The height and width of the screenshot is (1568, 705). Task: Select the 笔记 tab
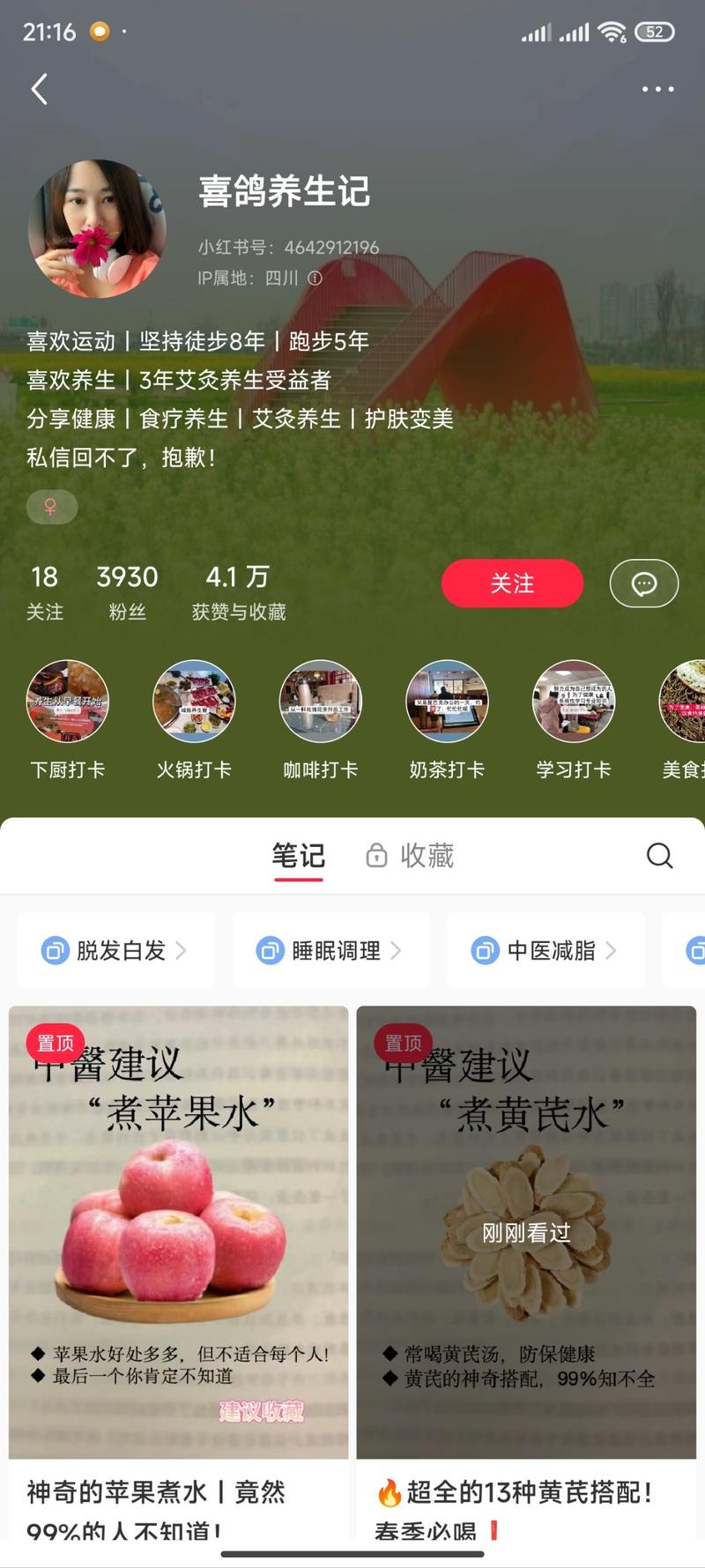coord(300,855)
